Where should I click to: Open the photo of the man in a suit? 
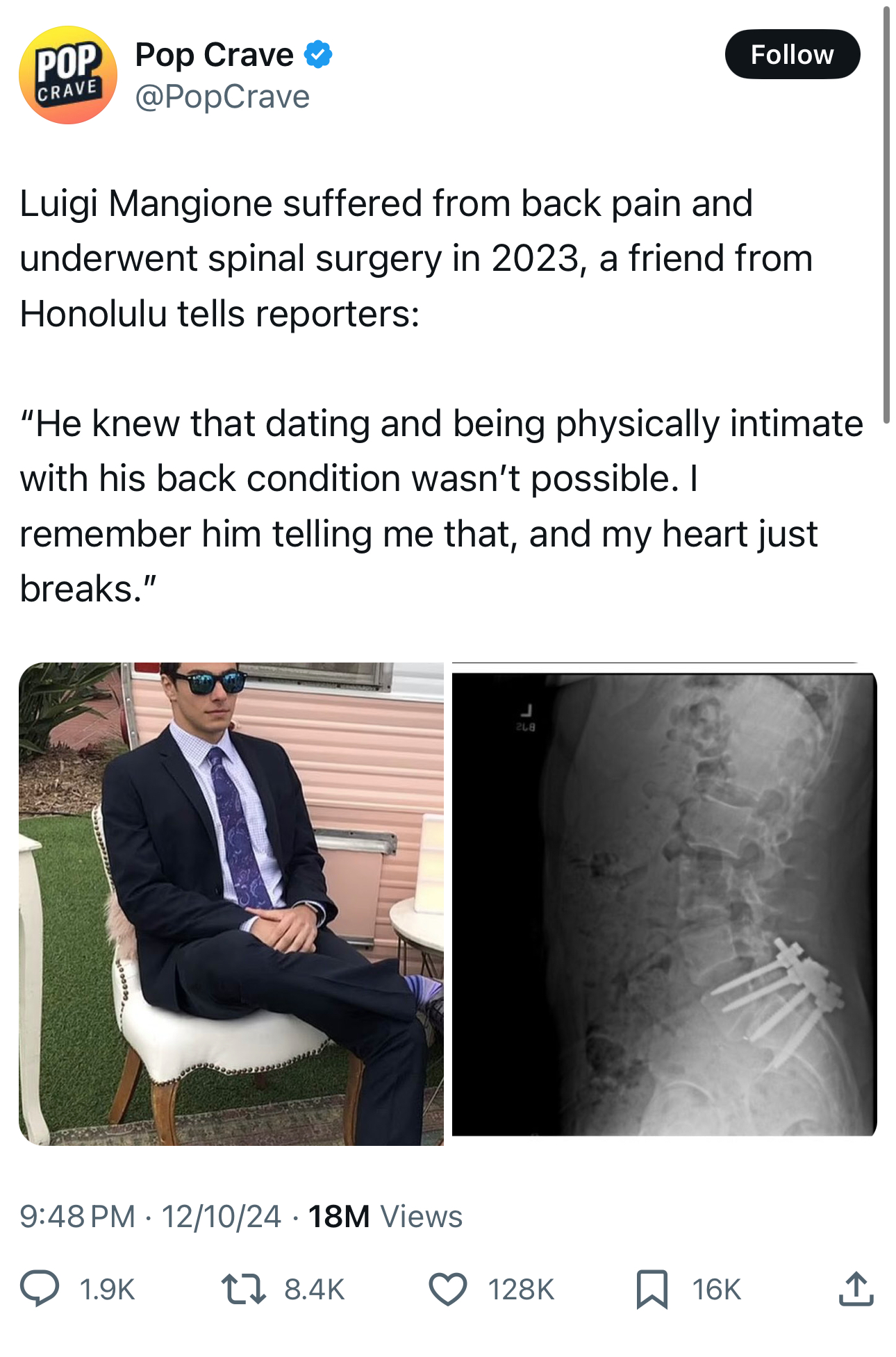point(231,904)
